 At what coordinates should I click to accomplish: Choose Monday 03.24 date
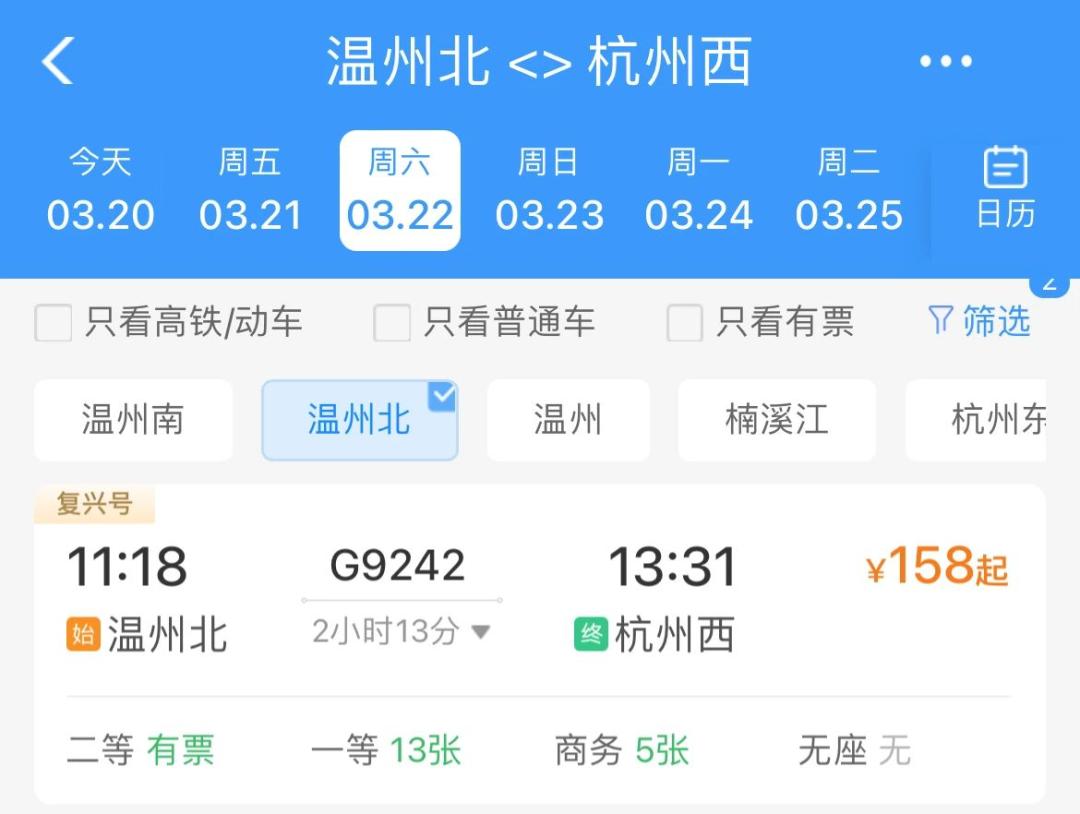click(x=698, y=191)
